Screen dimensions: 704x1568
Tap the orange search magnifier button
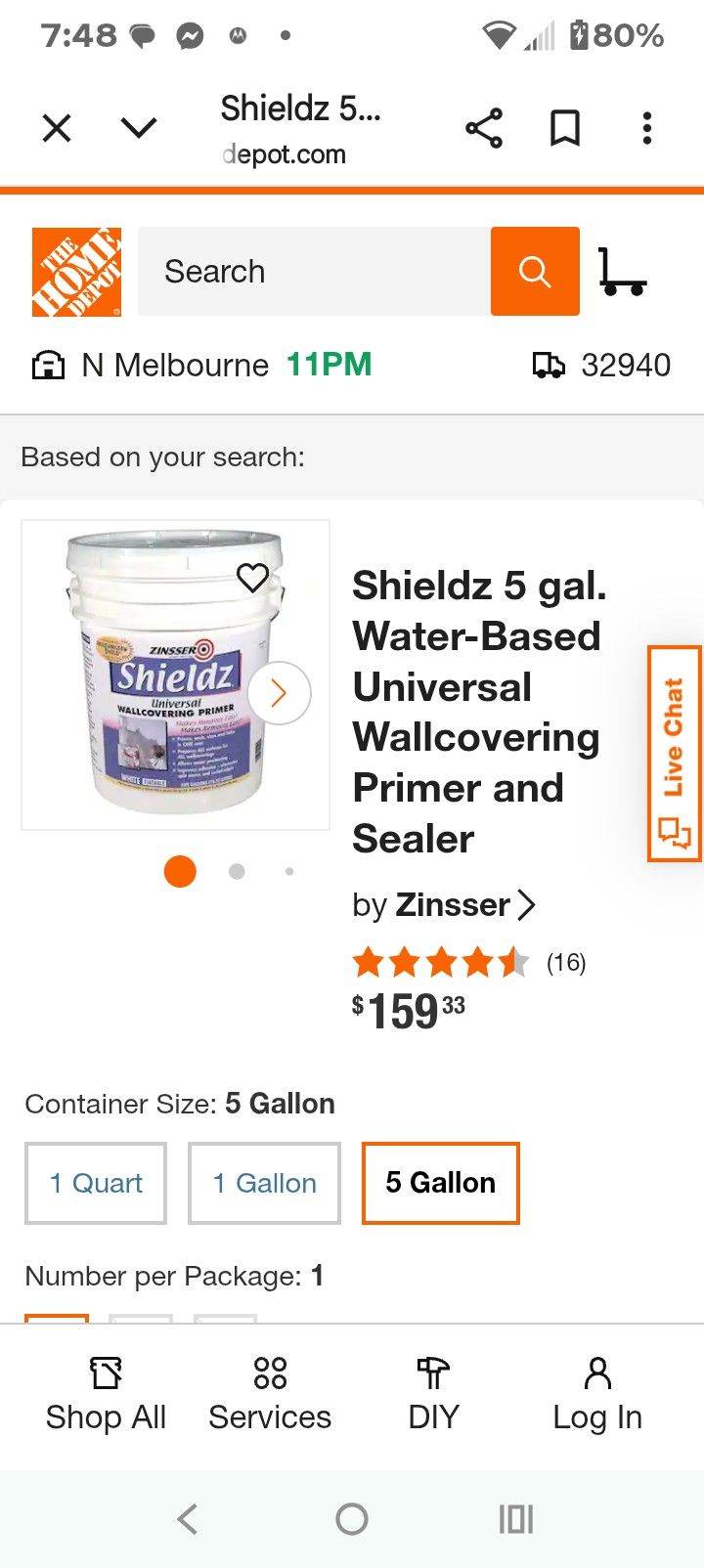(535, 272)
